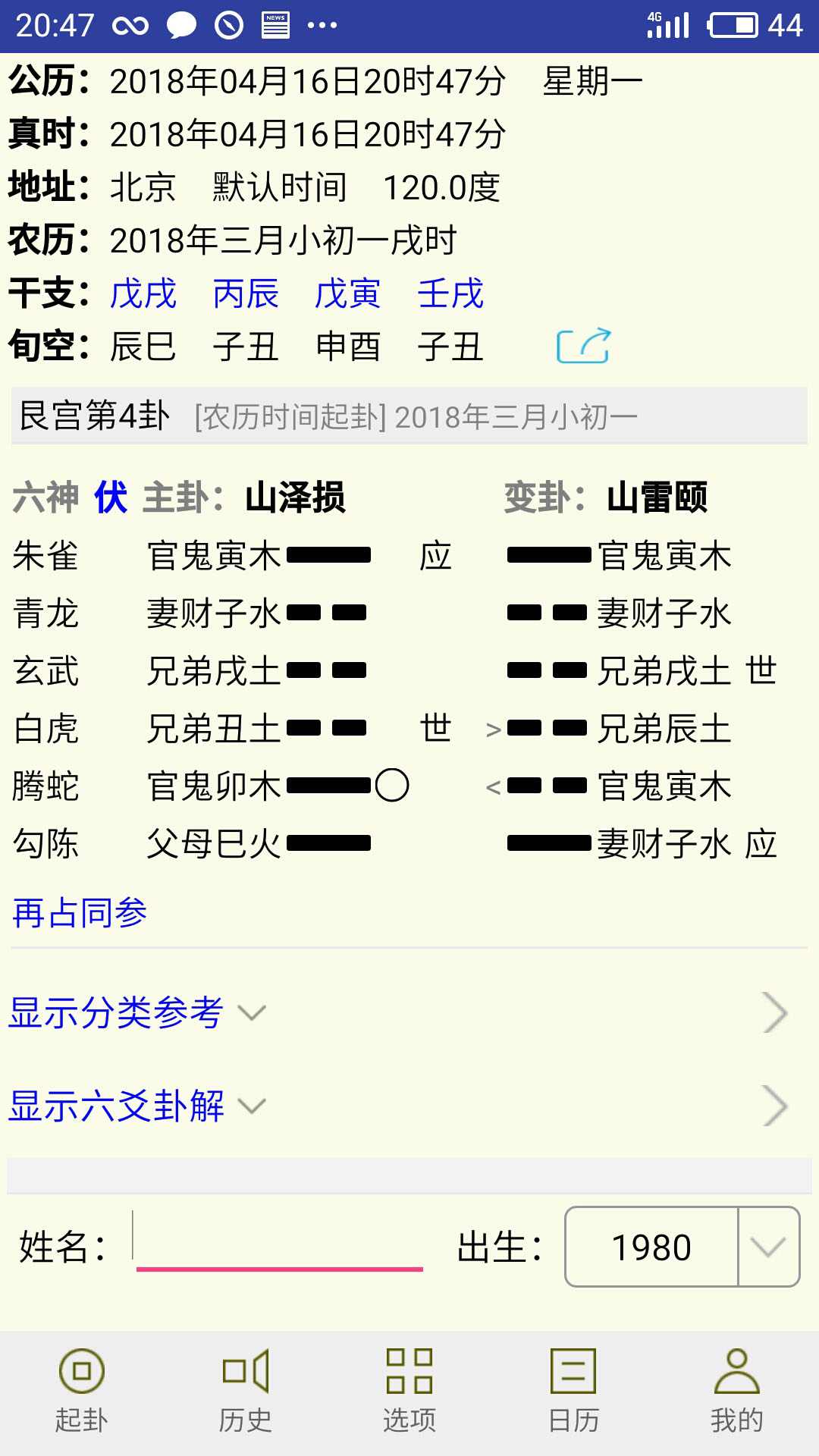
Task: Switch to the 起卦 tab
Action: 82,1392
